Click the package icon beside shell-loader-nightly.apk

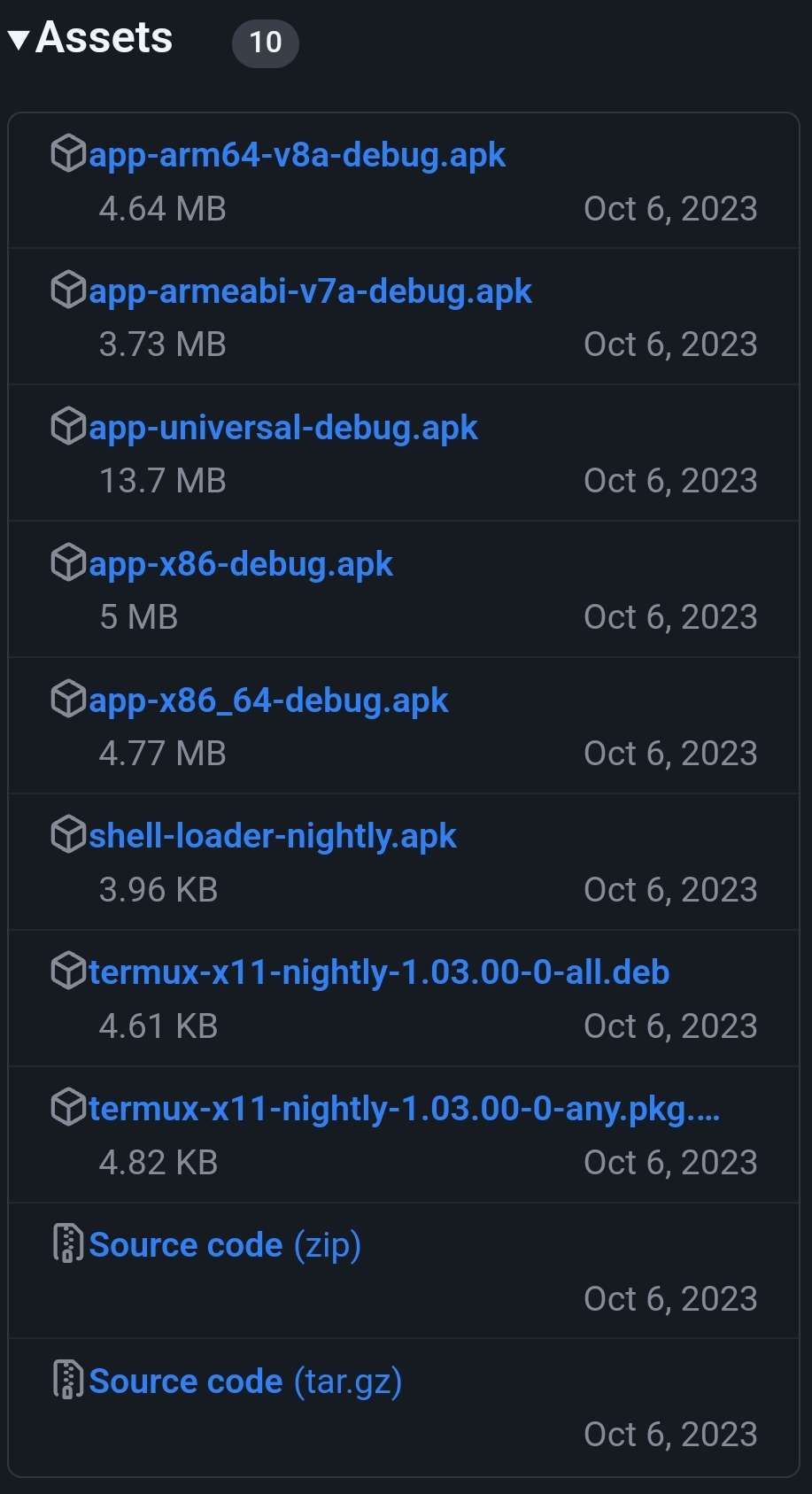pyautogui.click(x=68, y=835)
